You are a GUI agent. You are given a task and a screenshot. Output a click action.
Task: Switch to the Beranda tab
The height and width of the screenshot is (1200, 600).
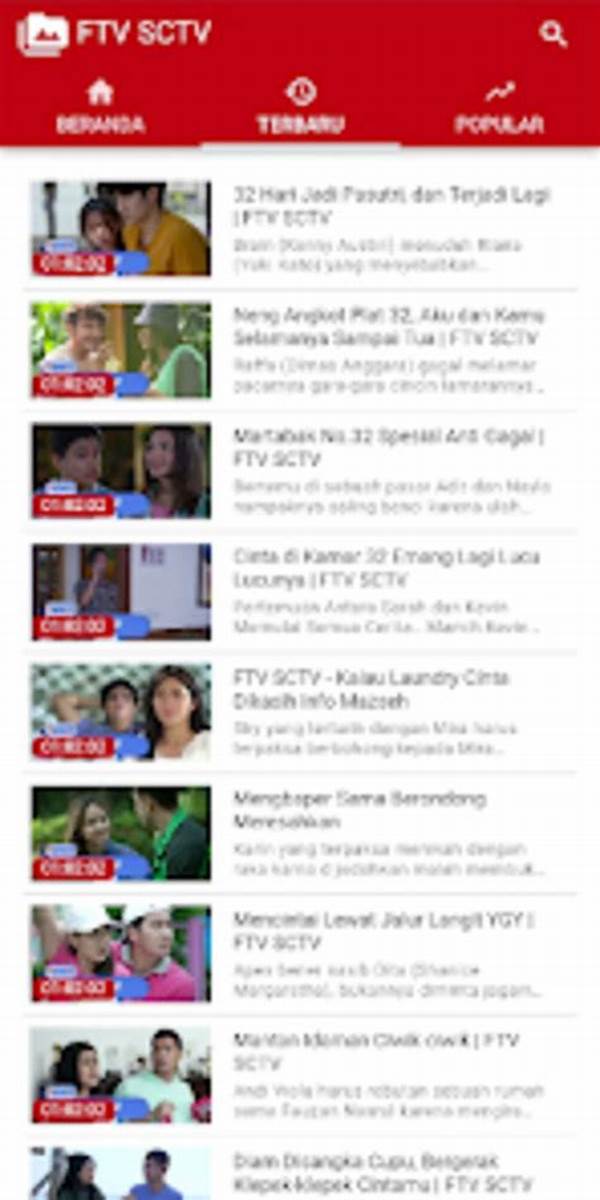click(100, 108)
